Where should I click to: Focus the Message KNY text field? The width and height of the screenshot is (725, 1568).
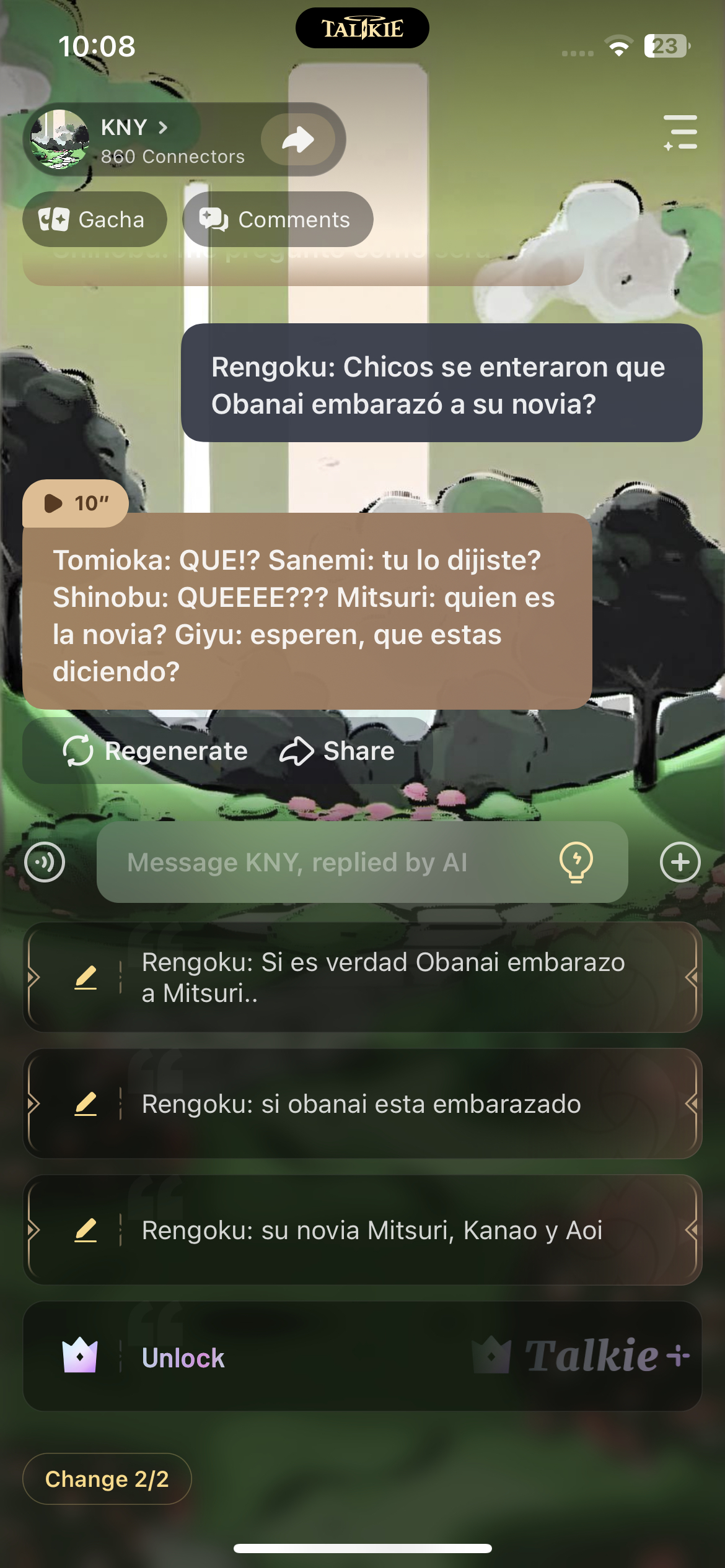click(x=335, y=862)
